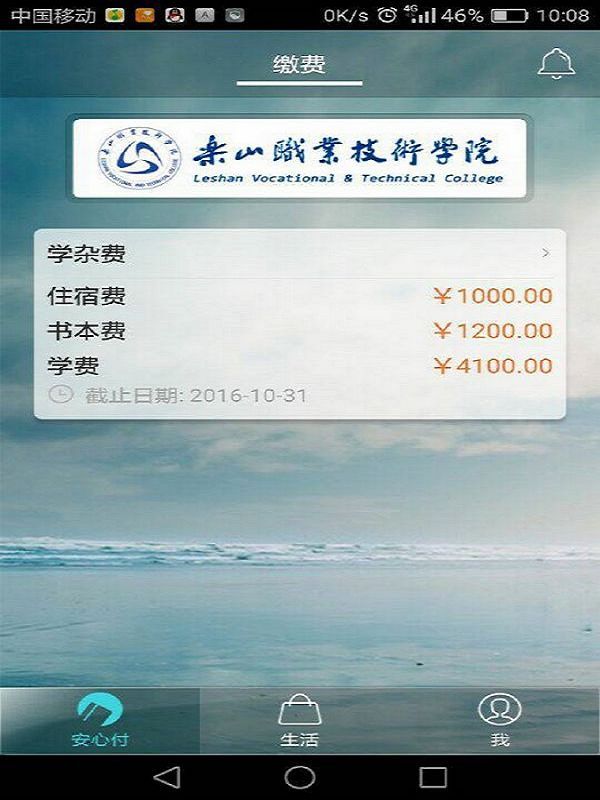Open the notifications bell
Viewport: 600px width, 800px height.
point(556,64)
